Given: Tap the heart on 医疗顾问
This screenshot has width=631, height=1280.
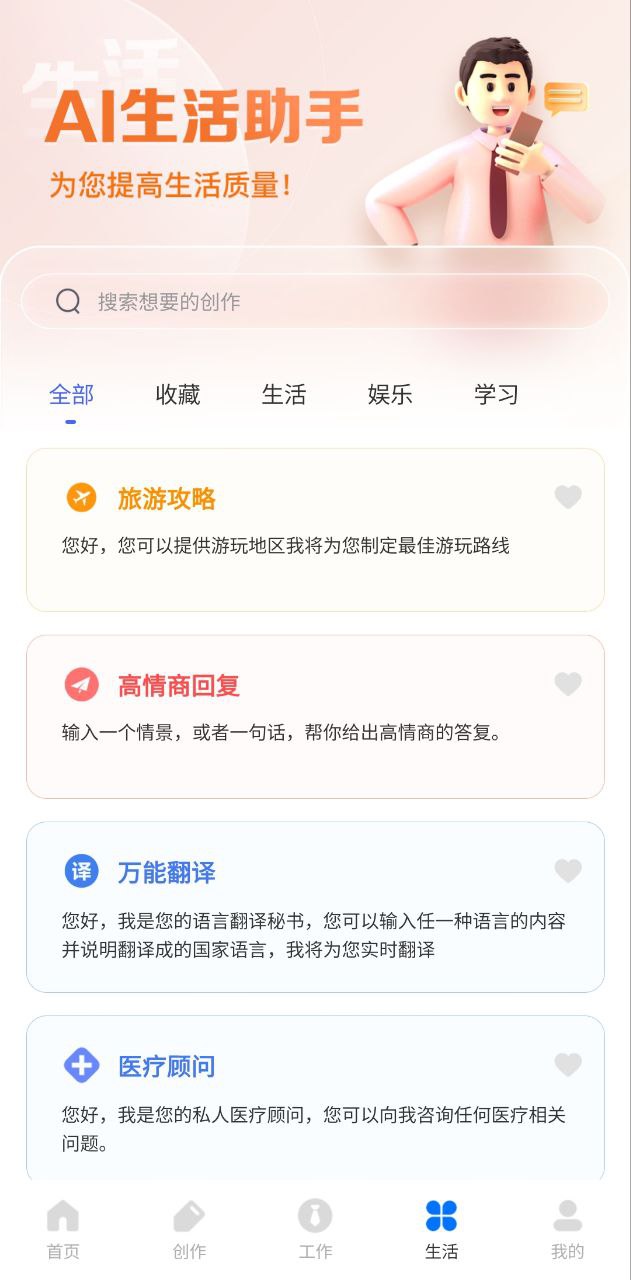Looking at the screenshot, I should pos(568,1065).
